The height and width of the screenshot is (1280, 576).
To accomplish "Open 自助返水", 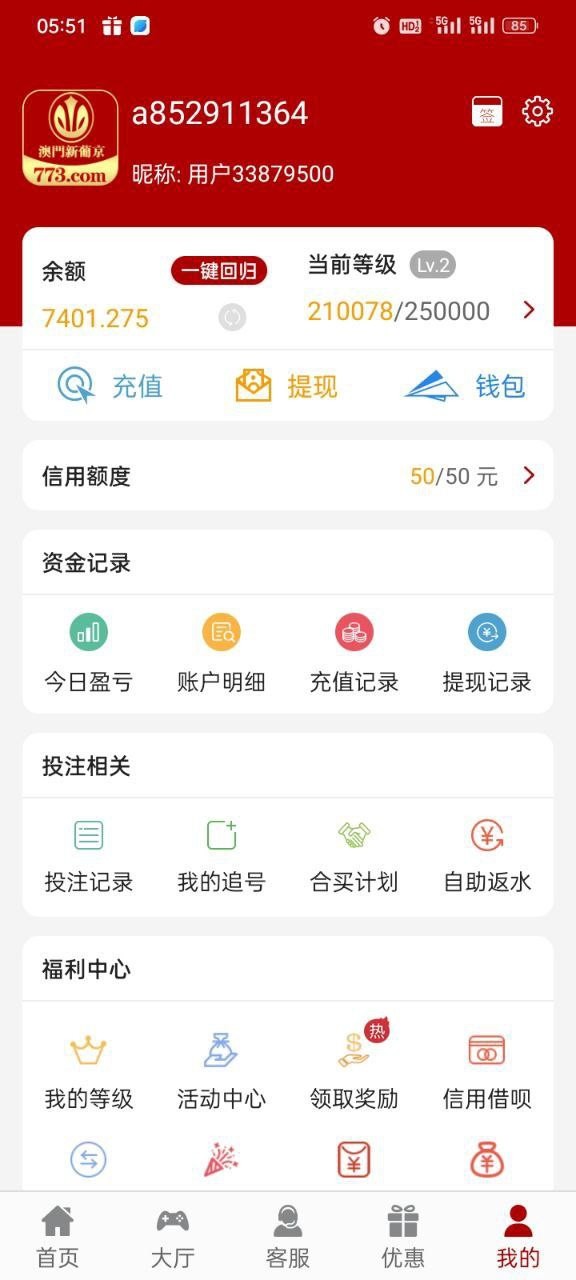I will (487, 856).
